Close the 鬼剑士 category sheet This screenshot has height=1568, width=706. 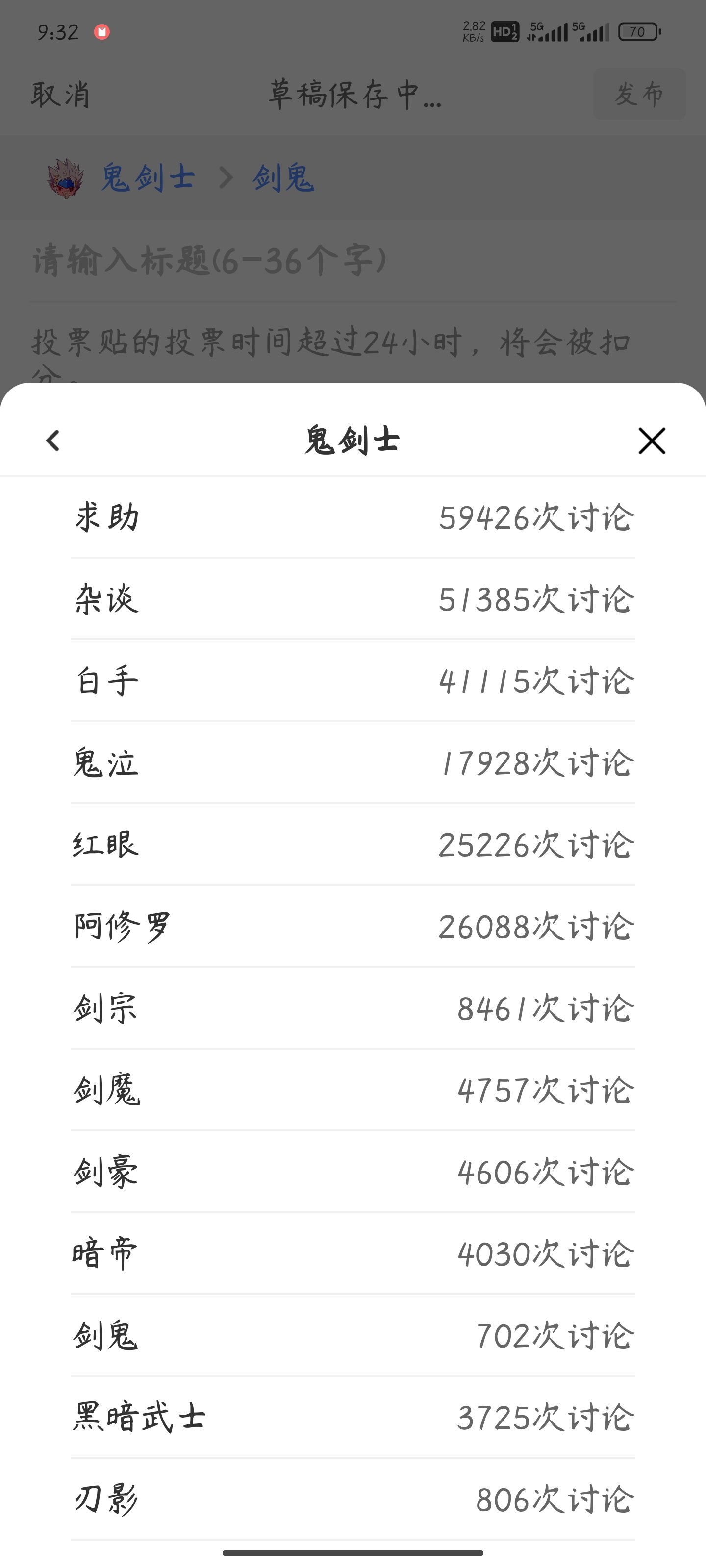652,441
